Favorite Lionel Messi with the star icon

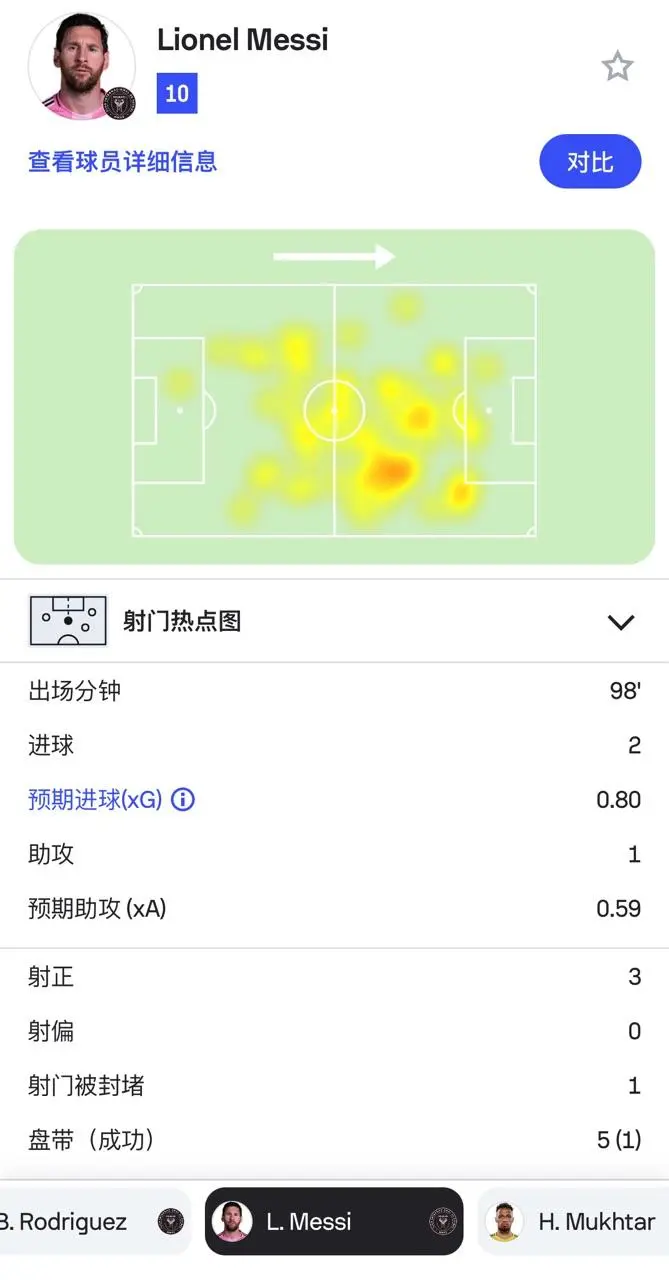pyautogui.click(x=617, y=67)
